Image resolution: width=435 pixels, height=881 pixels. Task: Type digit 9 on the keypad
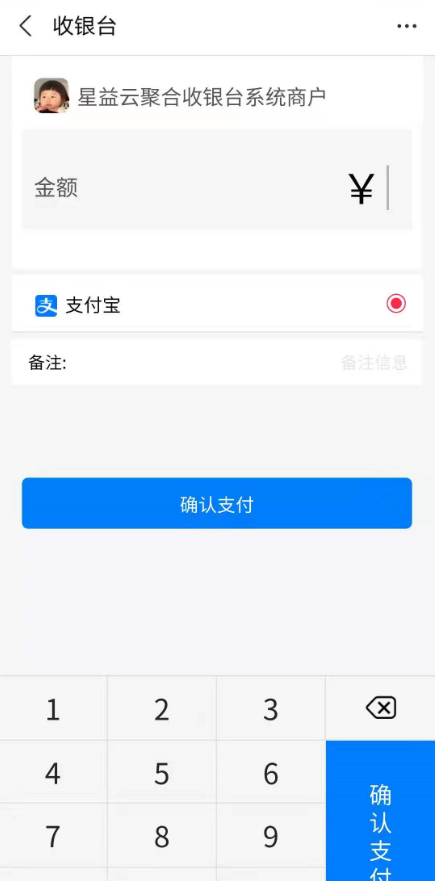pyautogui.click(x=270, y=836)
